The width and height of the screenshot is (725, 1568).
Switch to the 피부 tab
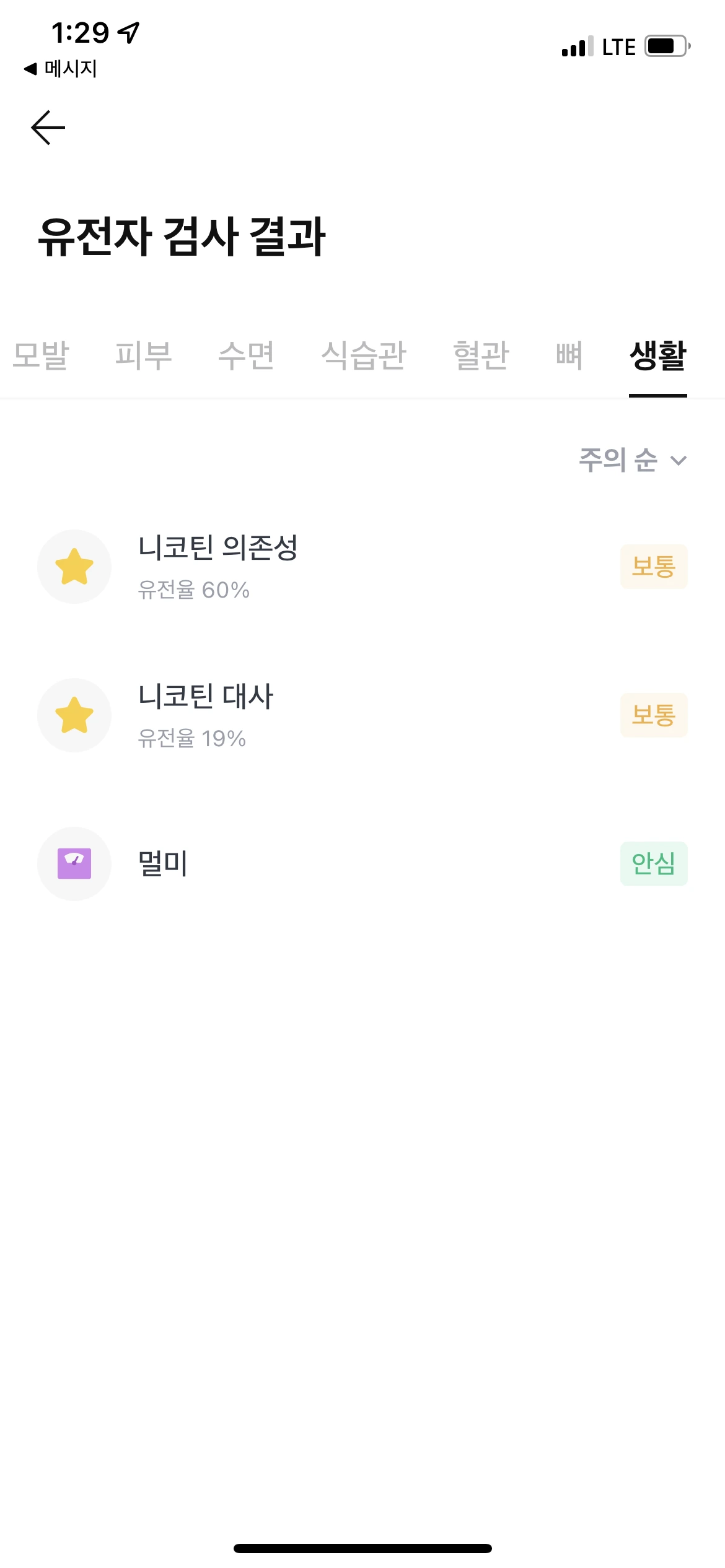(x=143, y=355)
